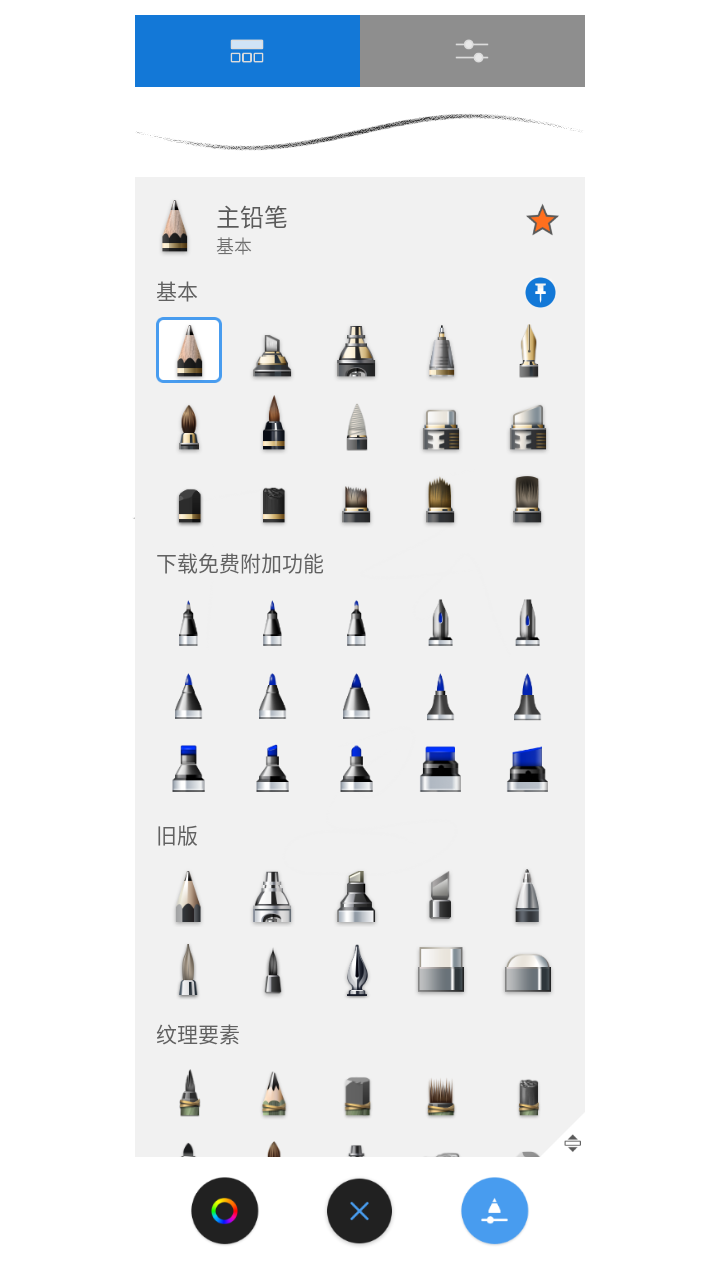This screenshot has width=720, height=1280.
Task: Tap the blue pin icon beside 基本
Action: click(x=540, y=293)
